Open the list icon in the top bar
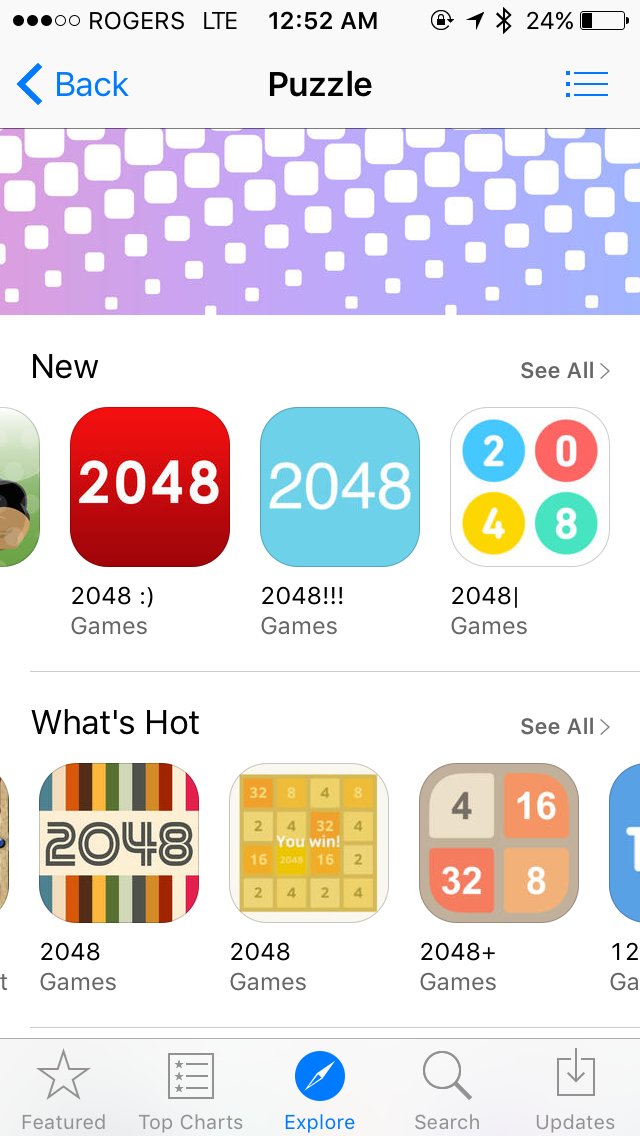The width and height of the screenshot is (640, 1136). click(x=586, y=84)
